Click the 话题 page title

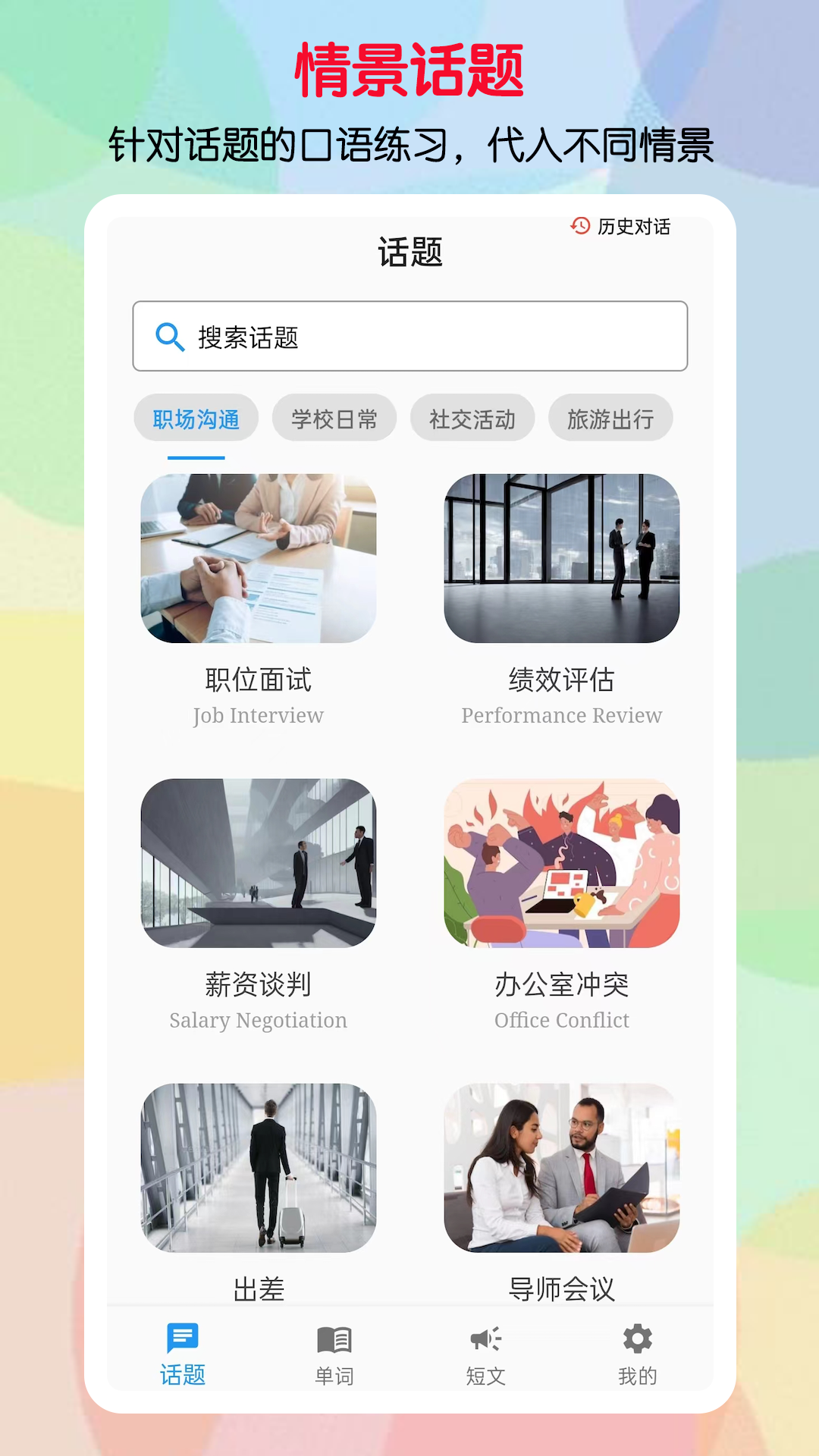click(x=409, y=250)
